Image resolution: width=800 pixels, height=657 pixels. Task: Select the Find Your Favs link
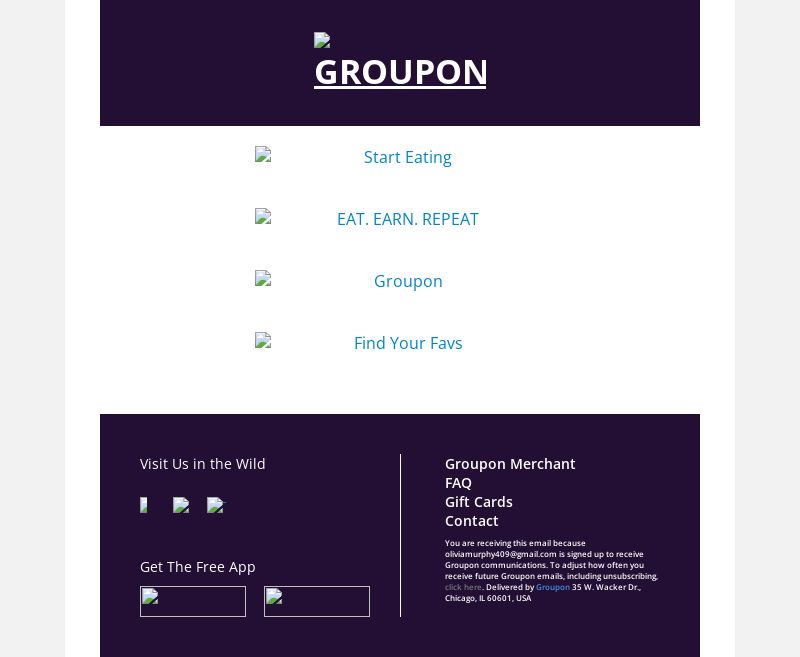(x=407, y=343)
